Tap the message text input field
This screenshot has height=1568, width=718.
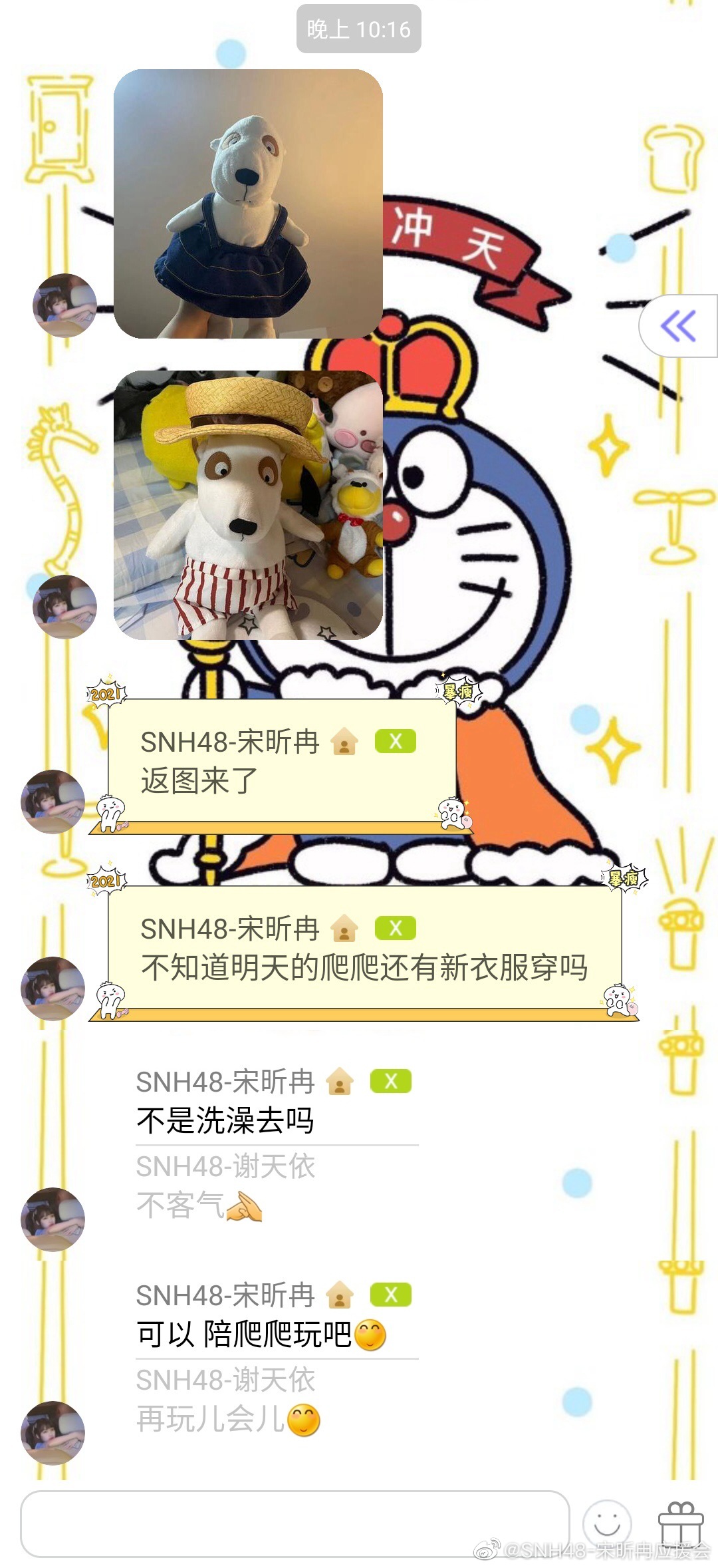(295, 1523)
